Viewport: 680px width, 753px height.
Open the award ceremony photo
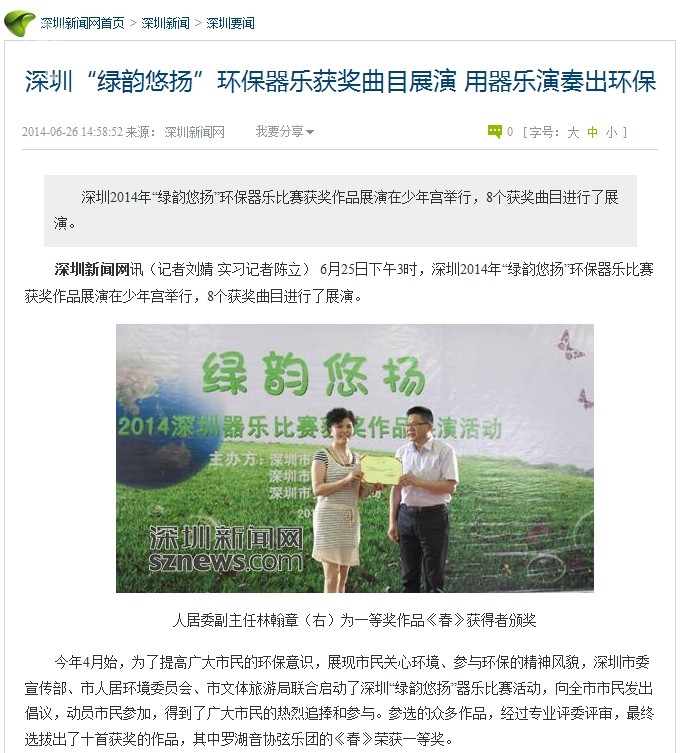355,457
